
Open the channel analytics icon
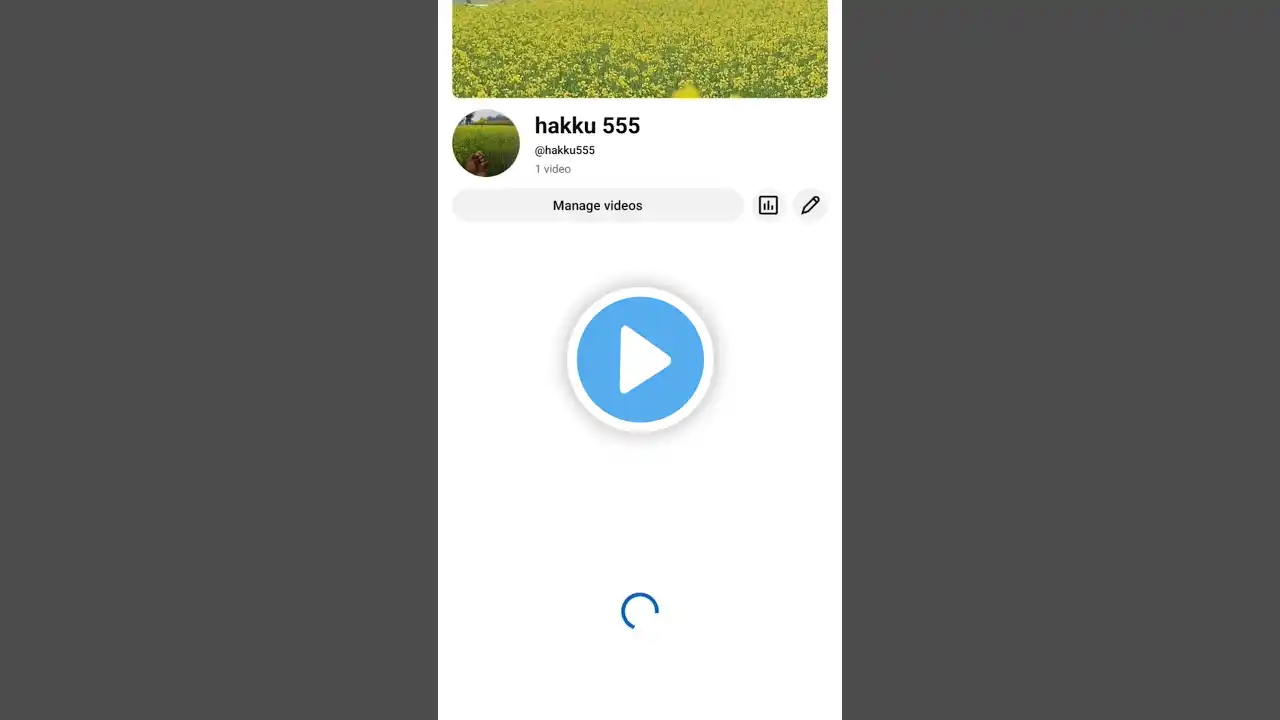pos(768,205)
